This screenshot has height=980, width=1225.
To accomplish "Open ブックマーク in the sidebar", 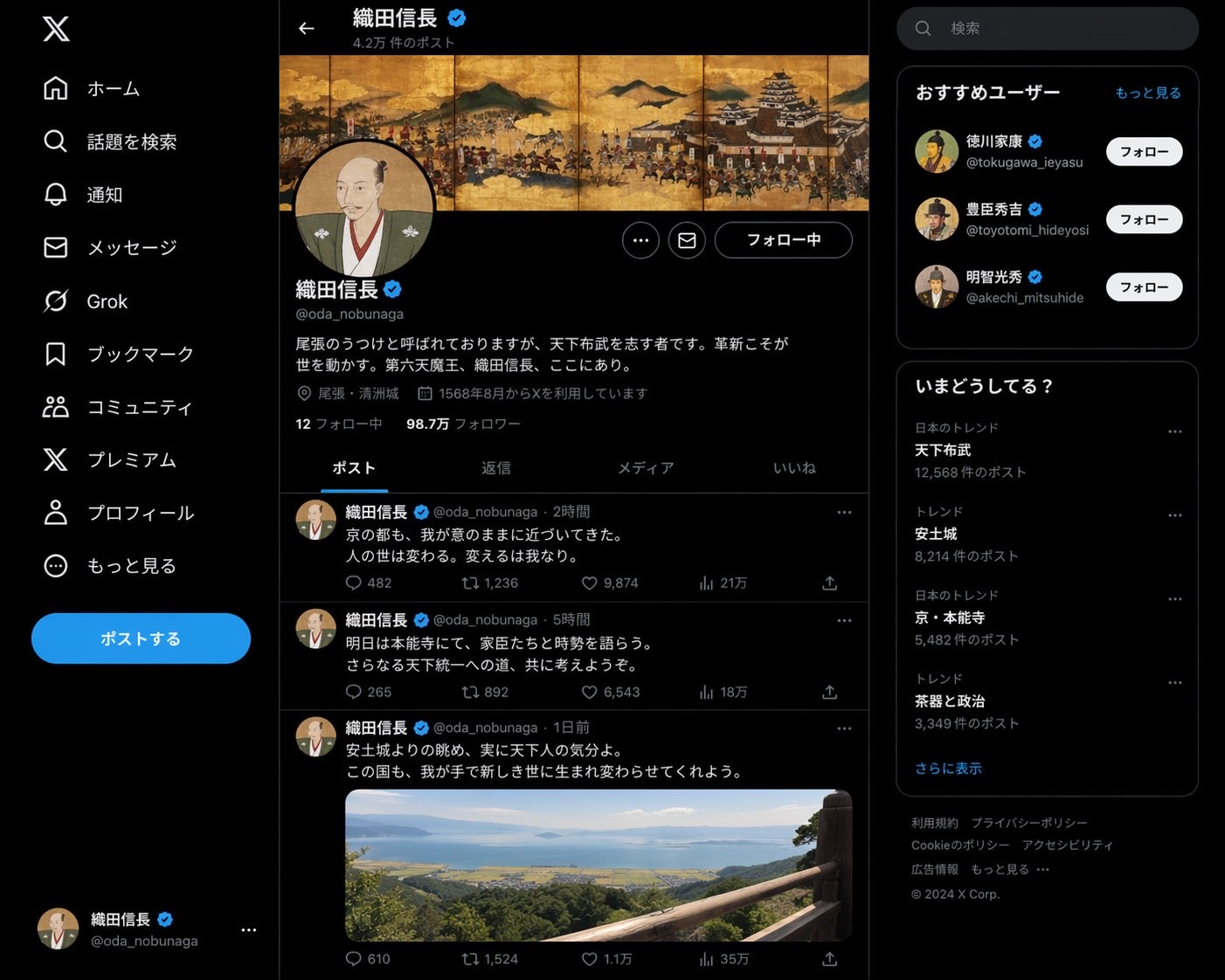I will coord(140,354).
